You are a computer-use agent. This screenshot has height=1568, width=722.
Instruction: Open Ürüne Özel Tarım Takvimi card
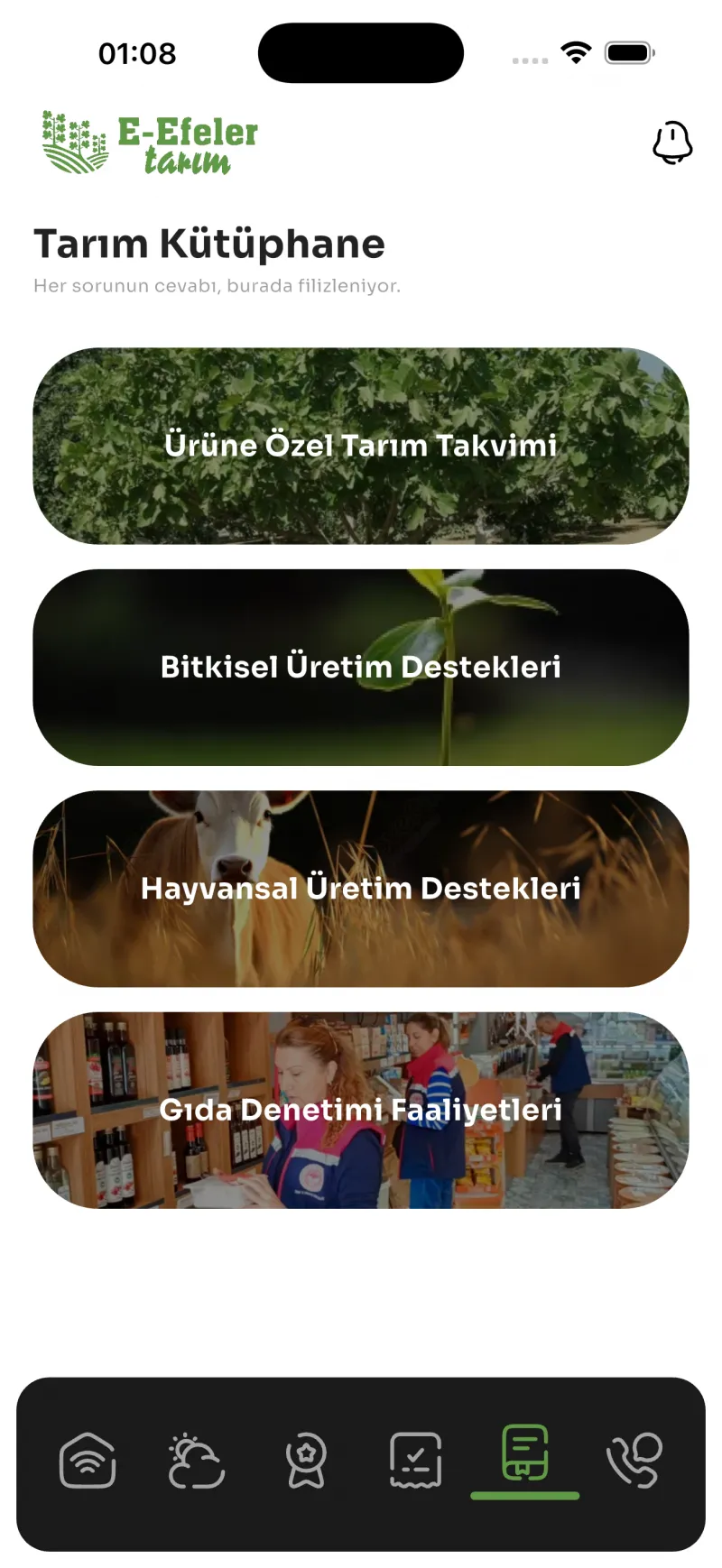361,446
